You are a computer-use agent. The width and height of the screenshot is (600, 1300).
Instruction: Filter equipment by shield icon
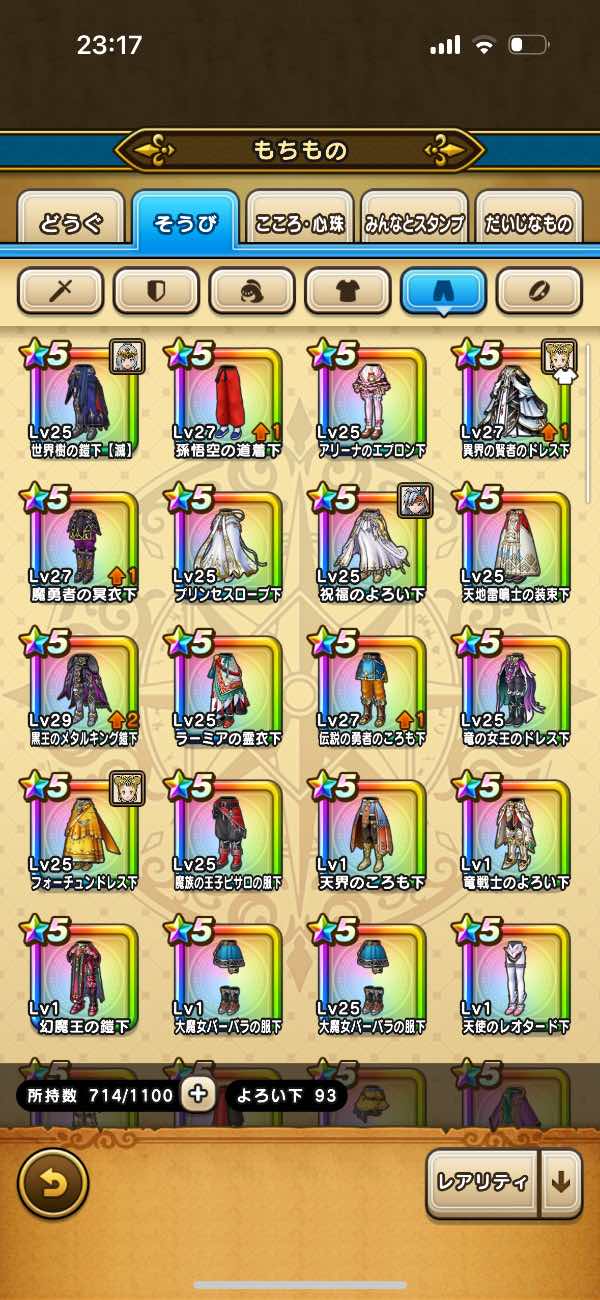(x=156, y=290)
